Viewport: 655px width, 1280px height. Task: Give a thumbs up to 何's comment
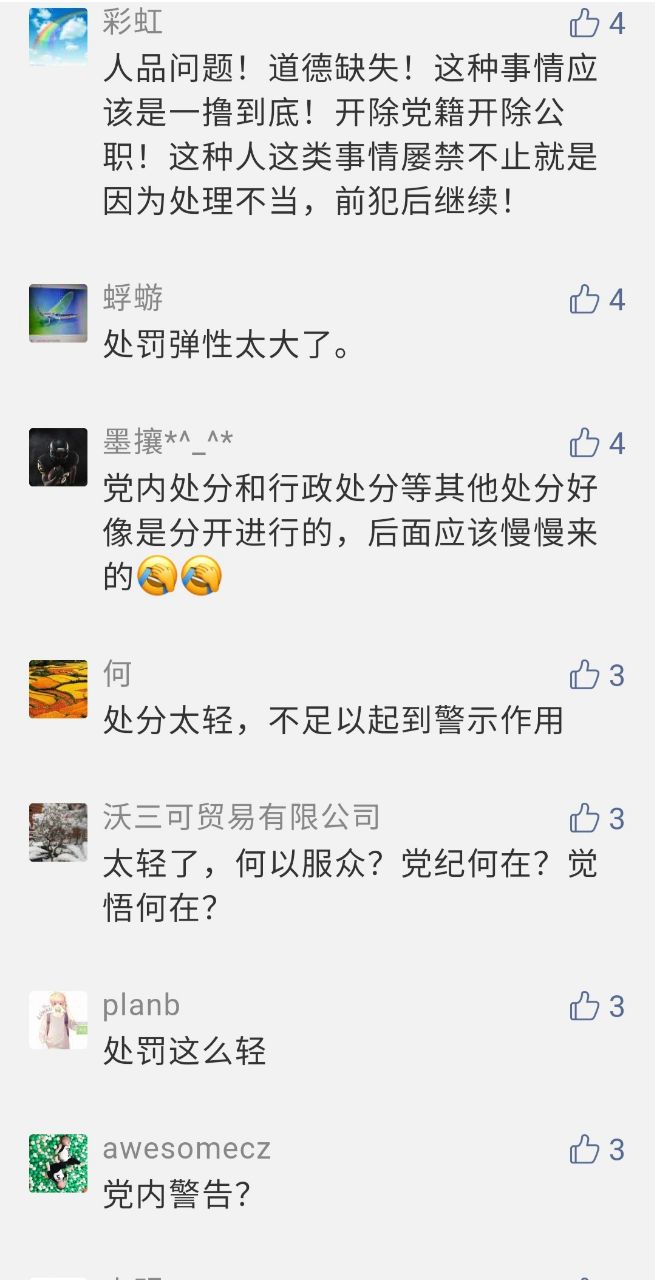coord(585,675)
